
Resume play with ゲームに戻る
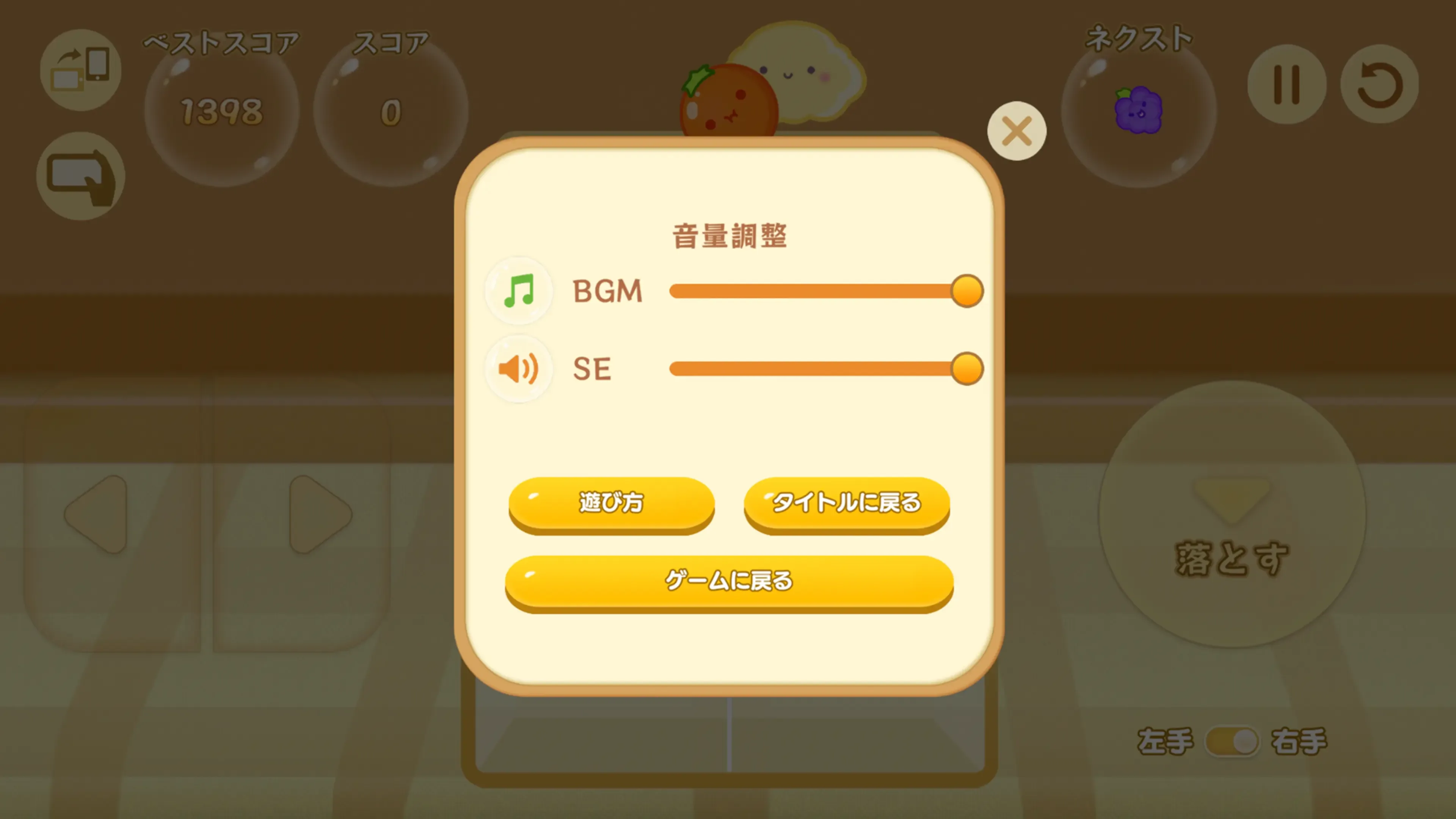click(x=728, y=581)
